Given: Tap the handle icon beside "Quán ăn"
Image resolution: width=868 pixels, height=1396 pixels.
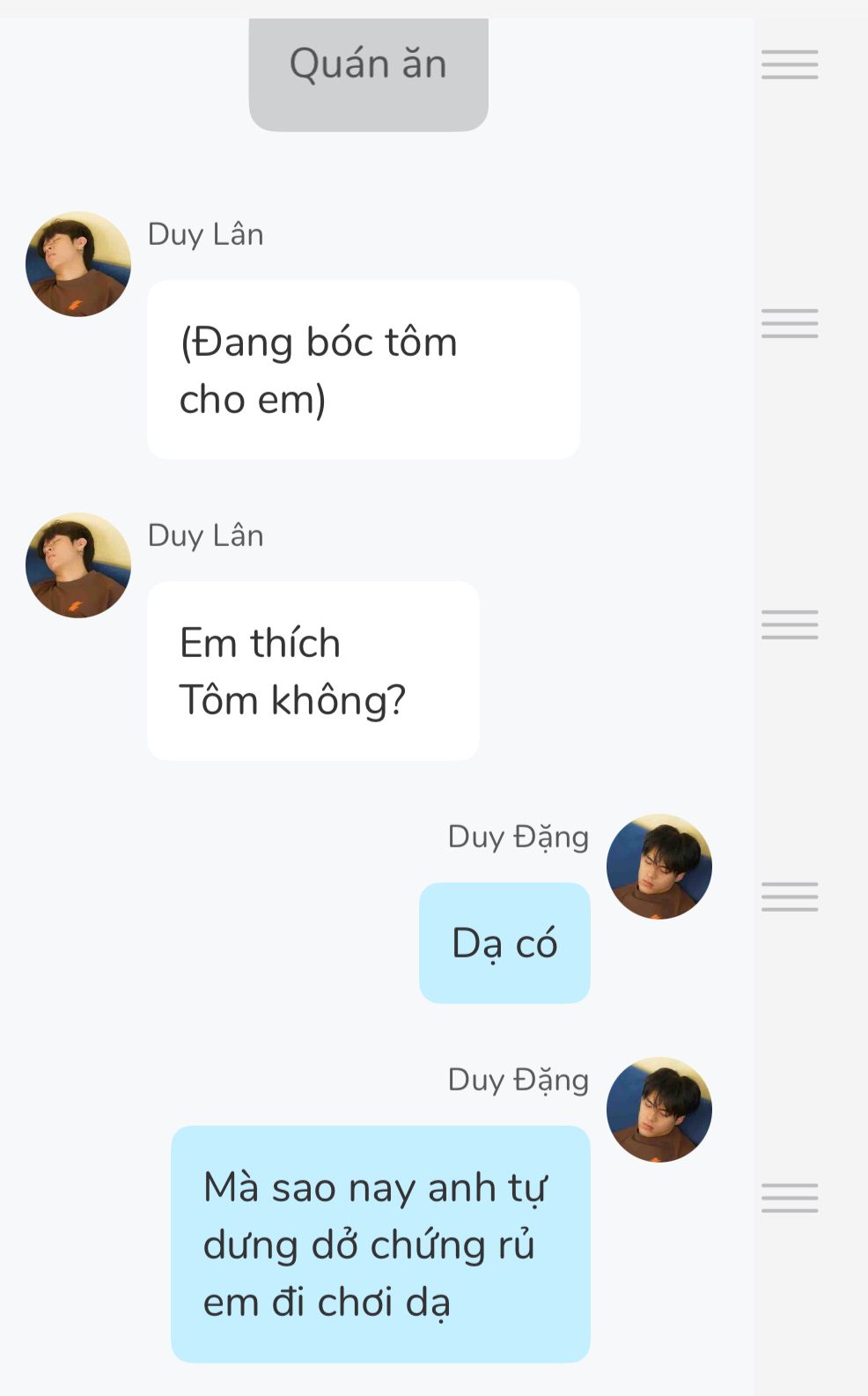Looking at the screenshot, I should tap(790, 64).
